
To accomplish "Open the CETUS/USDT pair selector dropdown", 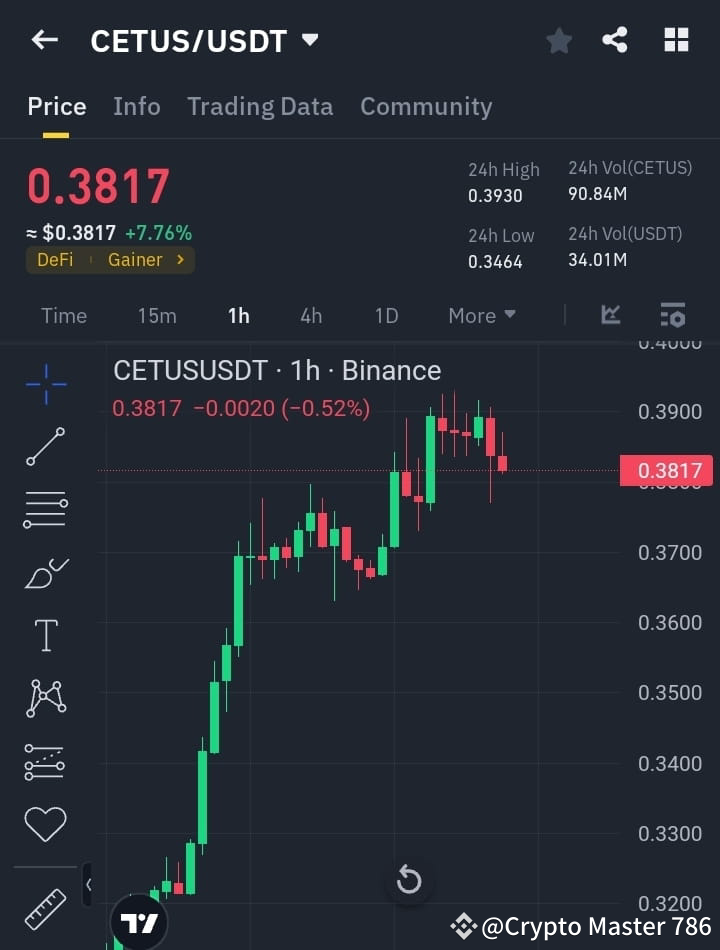I will pyautogui.click(x=310, y=40).
